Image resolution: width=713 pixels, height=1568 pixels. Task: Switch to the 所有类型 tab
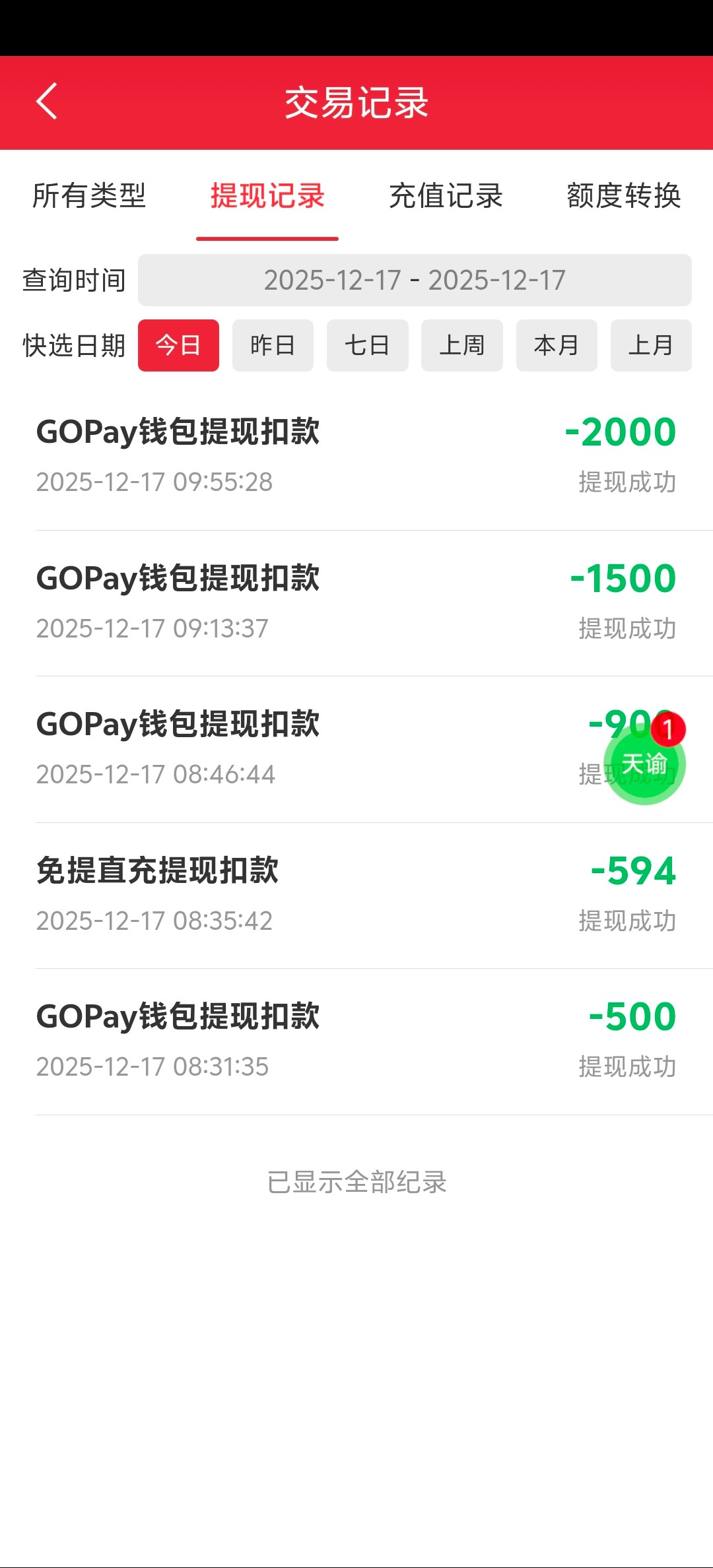coord(89,196)
